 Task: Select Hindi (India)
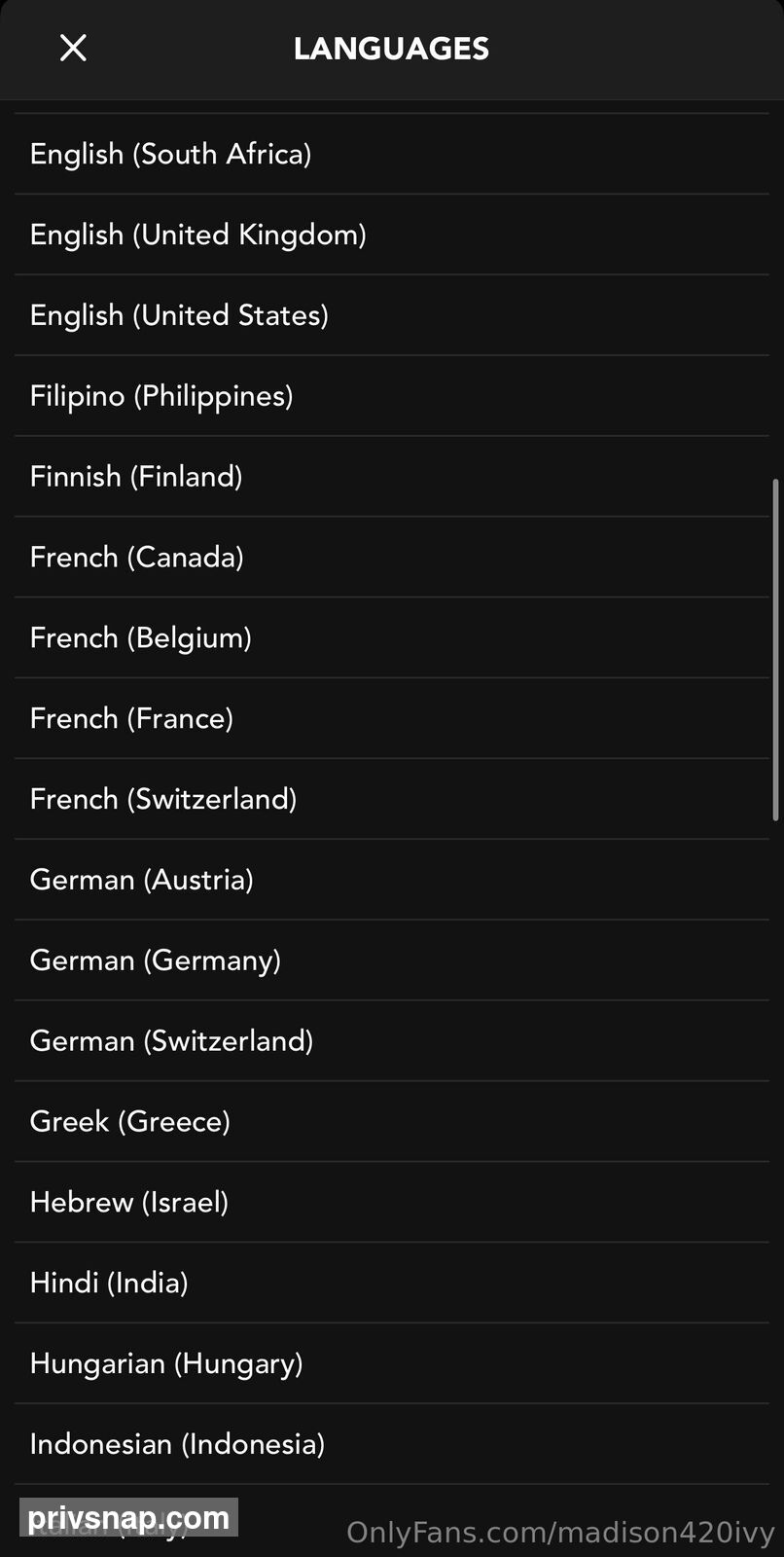(392, 1285)
